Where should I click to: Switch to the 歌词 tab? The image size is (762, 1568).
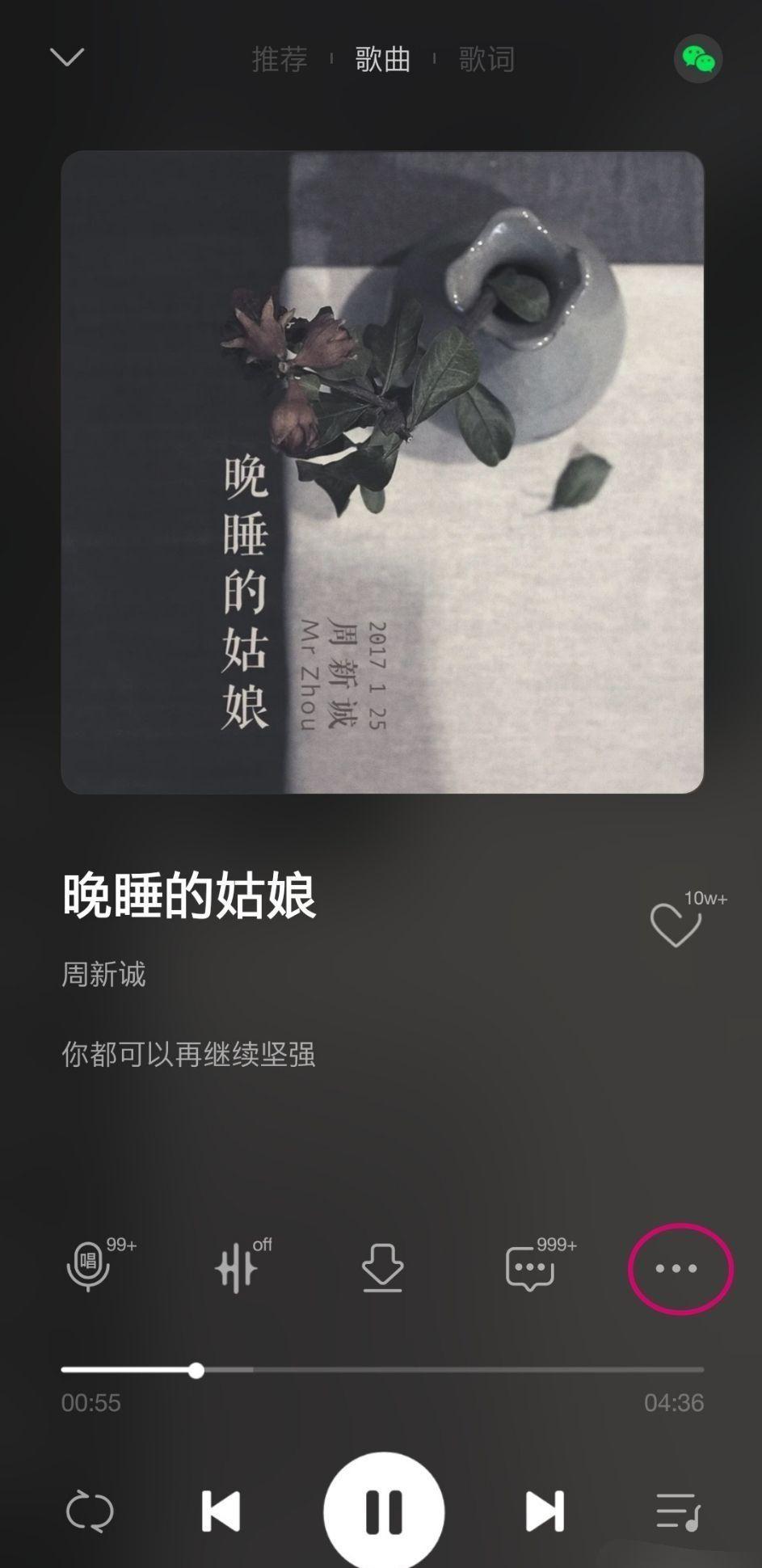coord(486,59)
